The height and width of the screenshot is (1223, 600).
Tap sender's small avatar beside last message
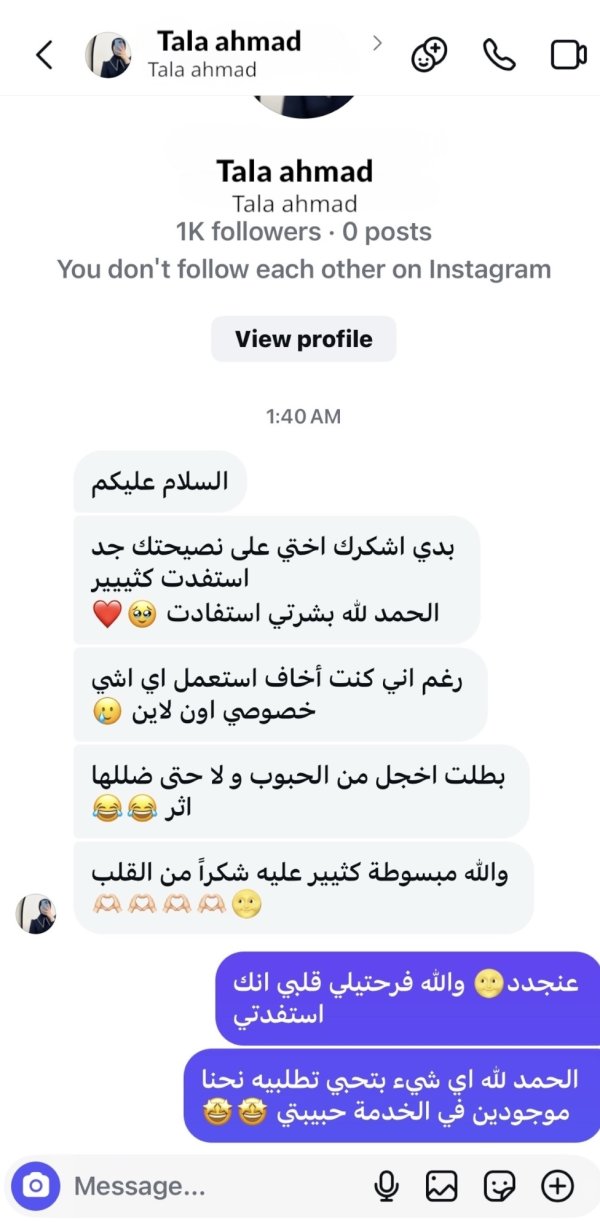point(36,913)
